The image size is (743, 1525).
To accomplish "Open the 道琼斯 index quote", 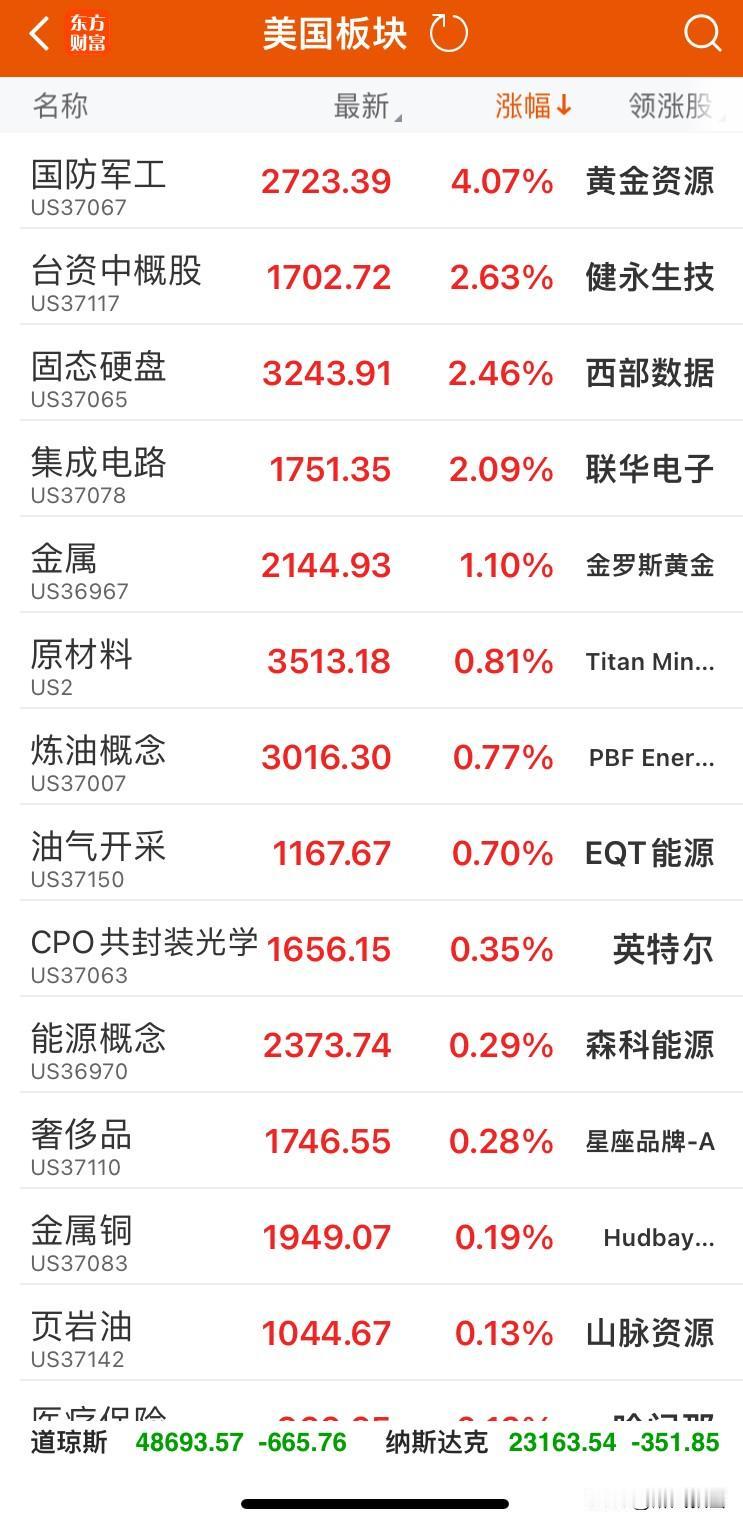I will (x=189, y=1443).
